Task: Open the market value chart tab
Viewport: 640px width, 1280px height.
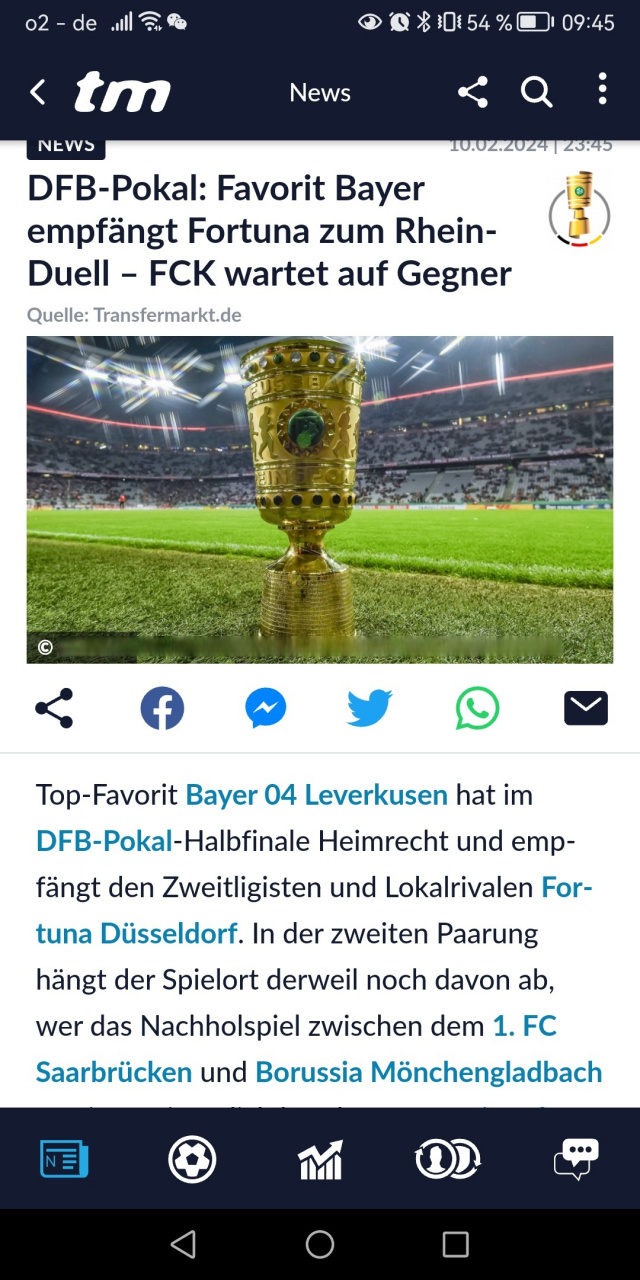Action: [320, 1160]
